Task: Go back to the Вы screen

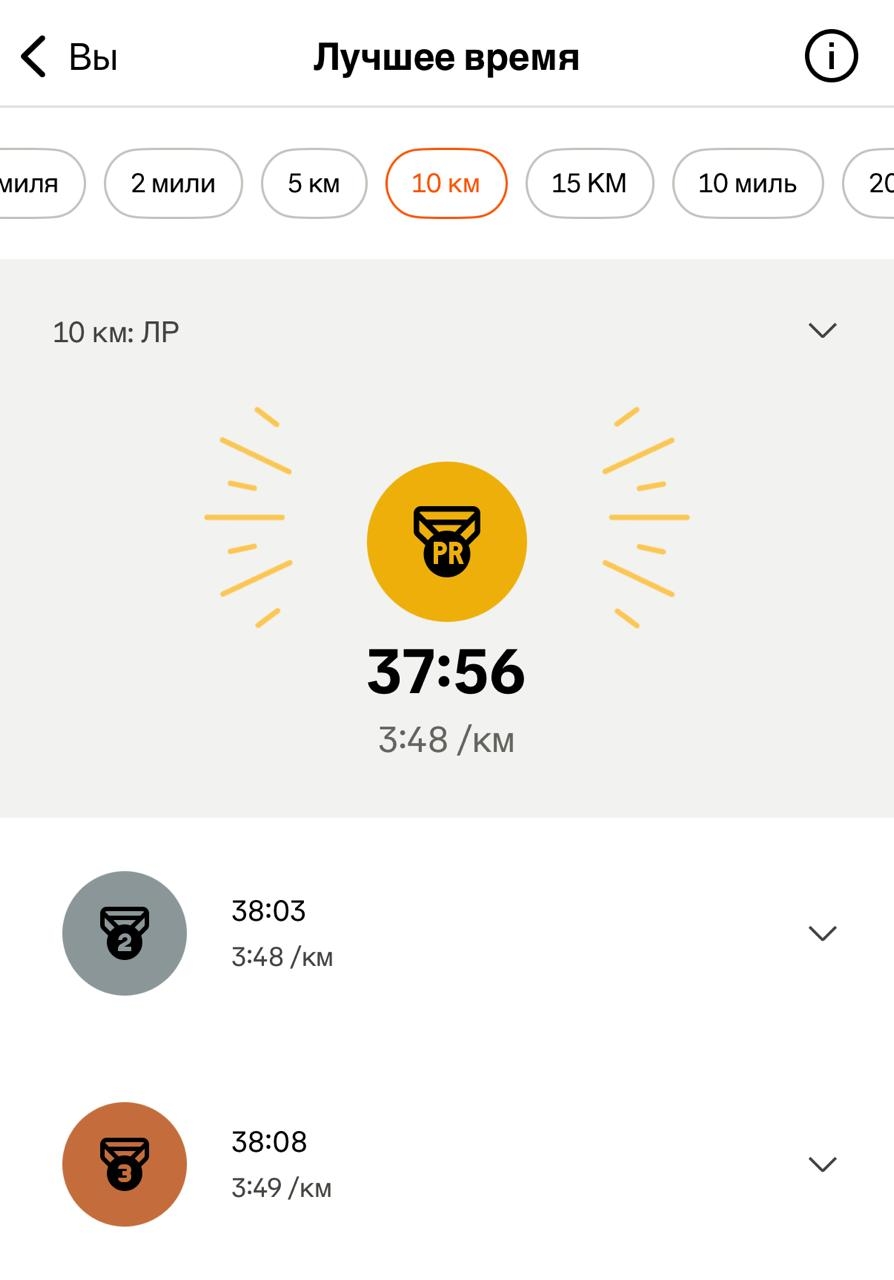Action: point(68,57)
